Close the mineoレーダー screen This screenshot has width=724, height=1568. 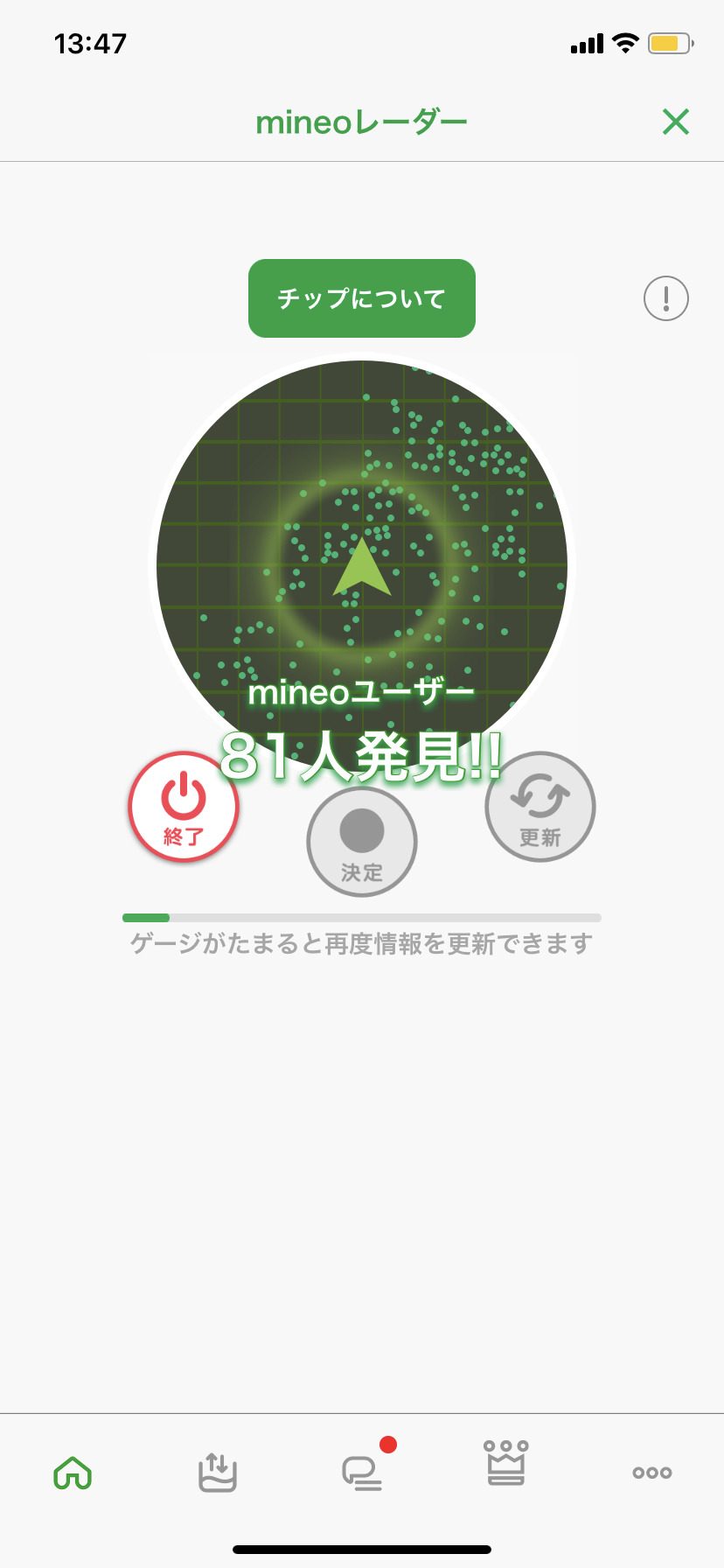pos(676,122)
